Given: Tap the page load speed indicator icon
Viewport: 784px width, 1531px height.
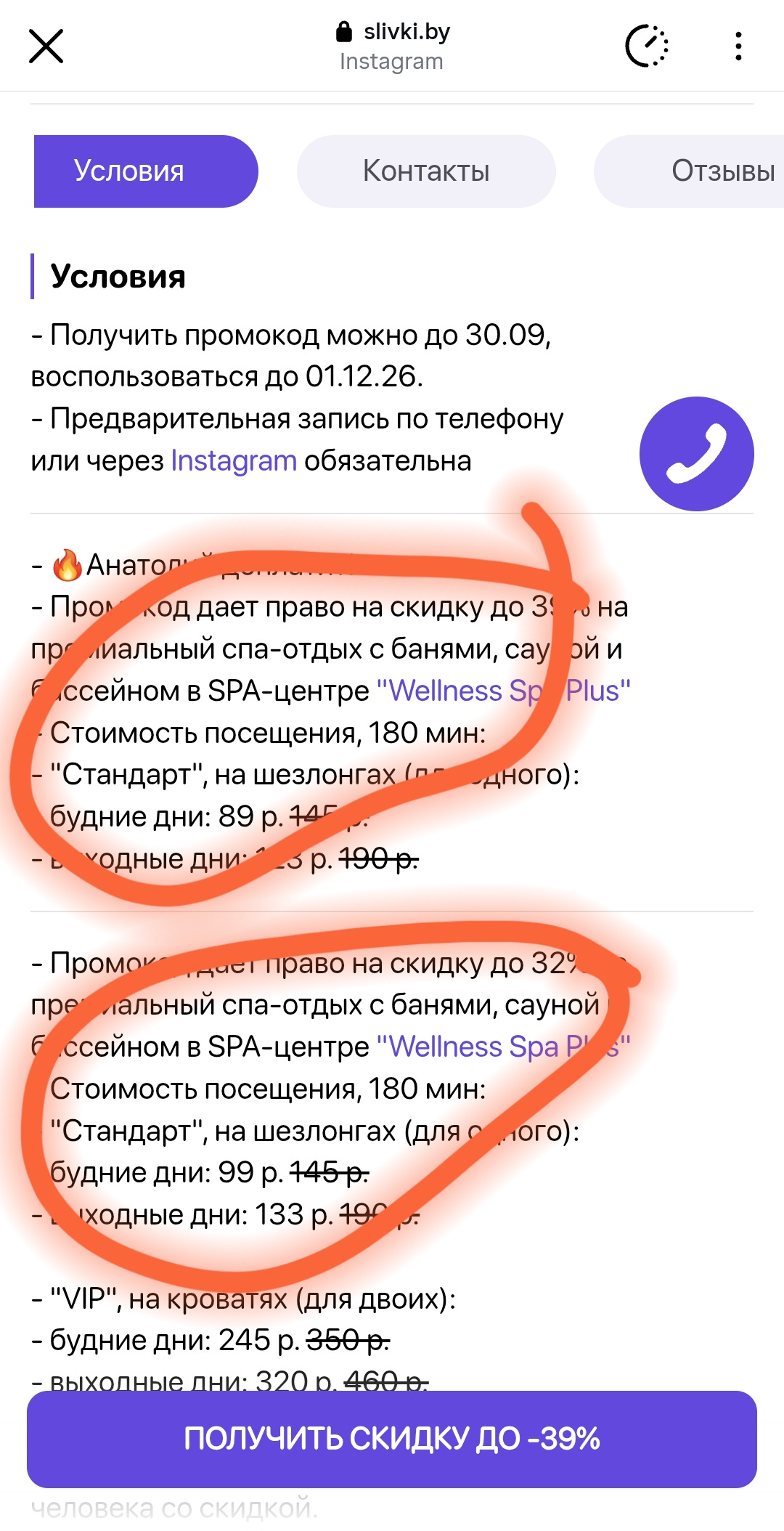Looking at the screenshot, I should (x=647, y=46).
